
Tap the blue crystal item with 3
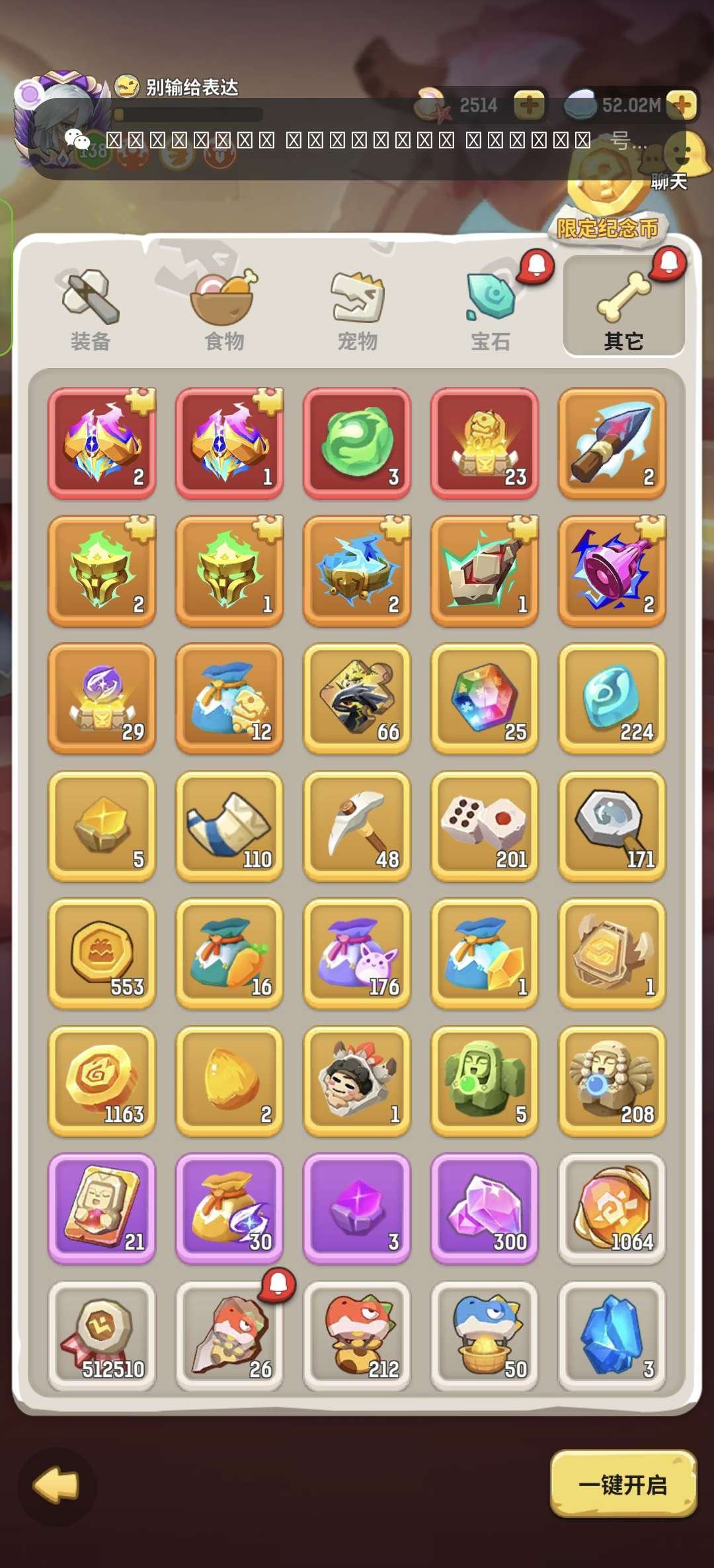tap(612, 1335)
